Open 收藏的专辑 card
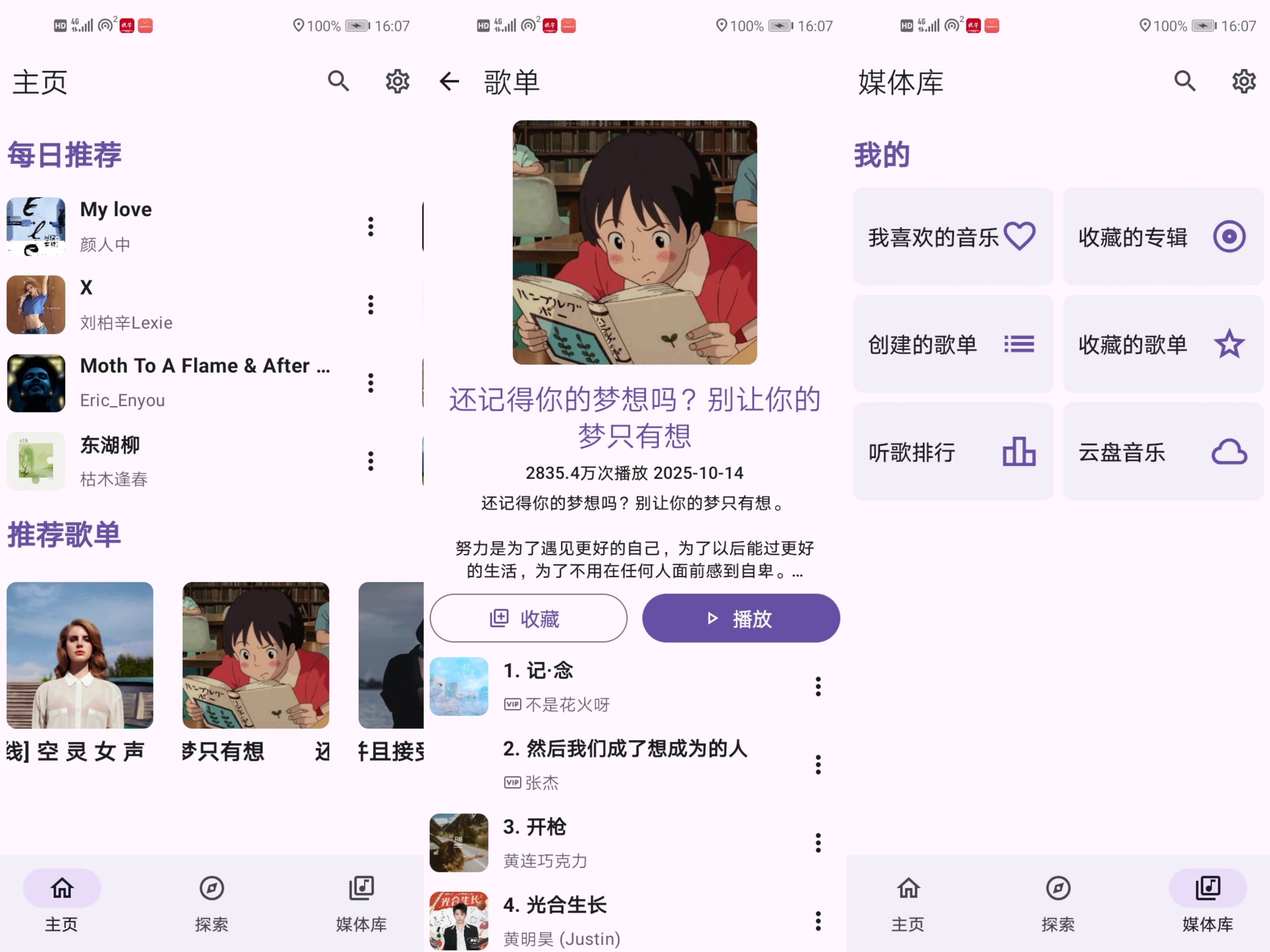The image size is (1270, 952). (1163, 236)
